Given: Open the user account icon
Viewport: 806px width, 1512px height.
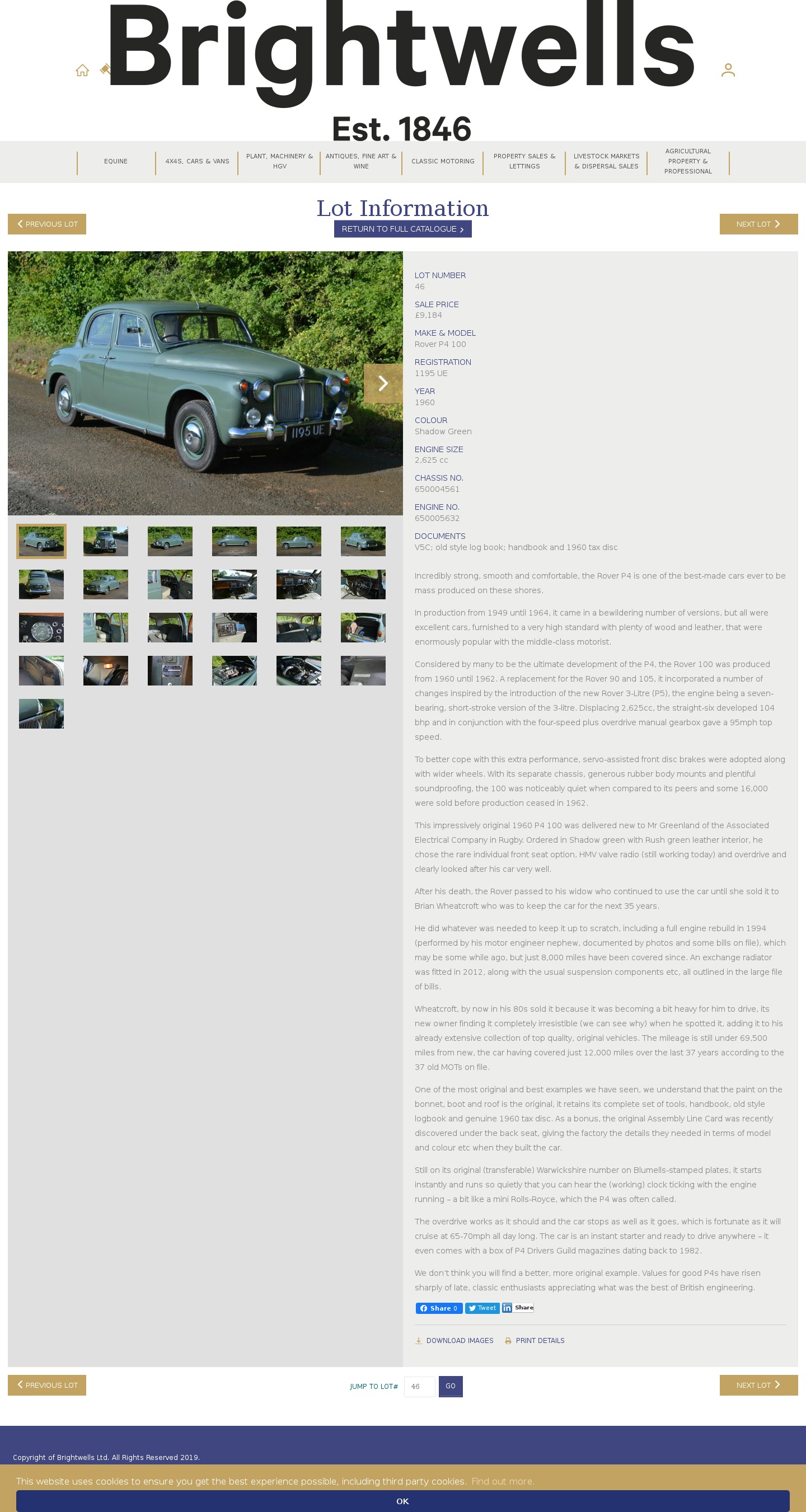Looking at the screenshot, I should click(728, 71).
